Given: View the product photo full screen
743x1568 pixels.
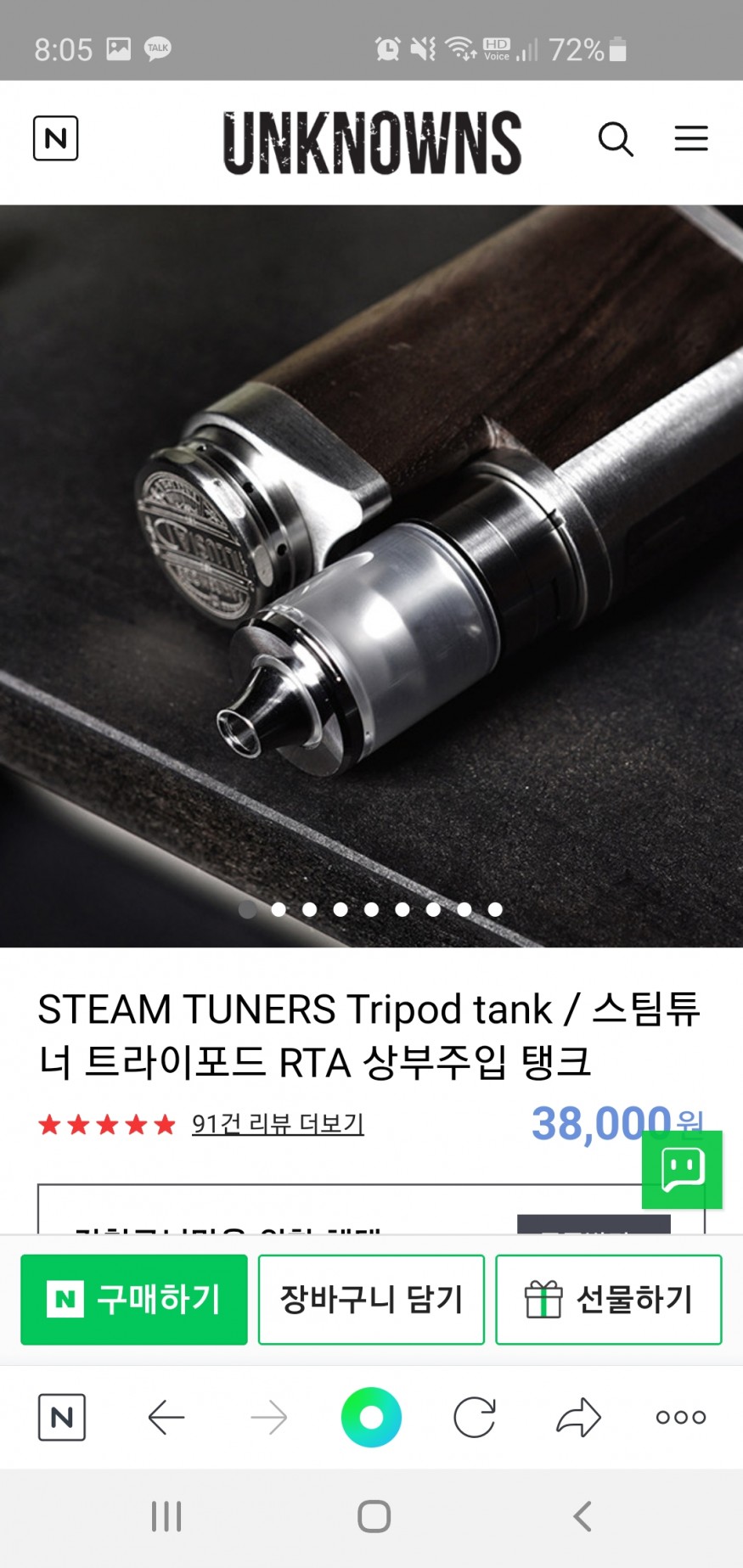Looking at the screenshot, I should (371, 576).
